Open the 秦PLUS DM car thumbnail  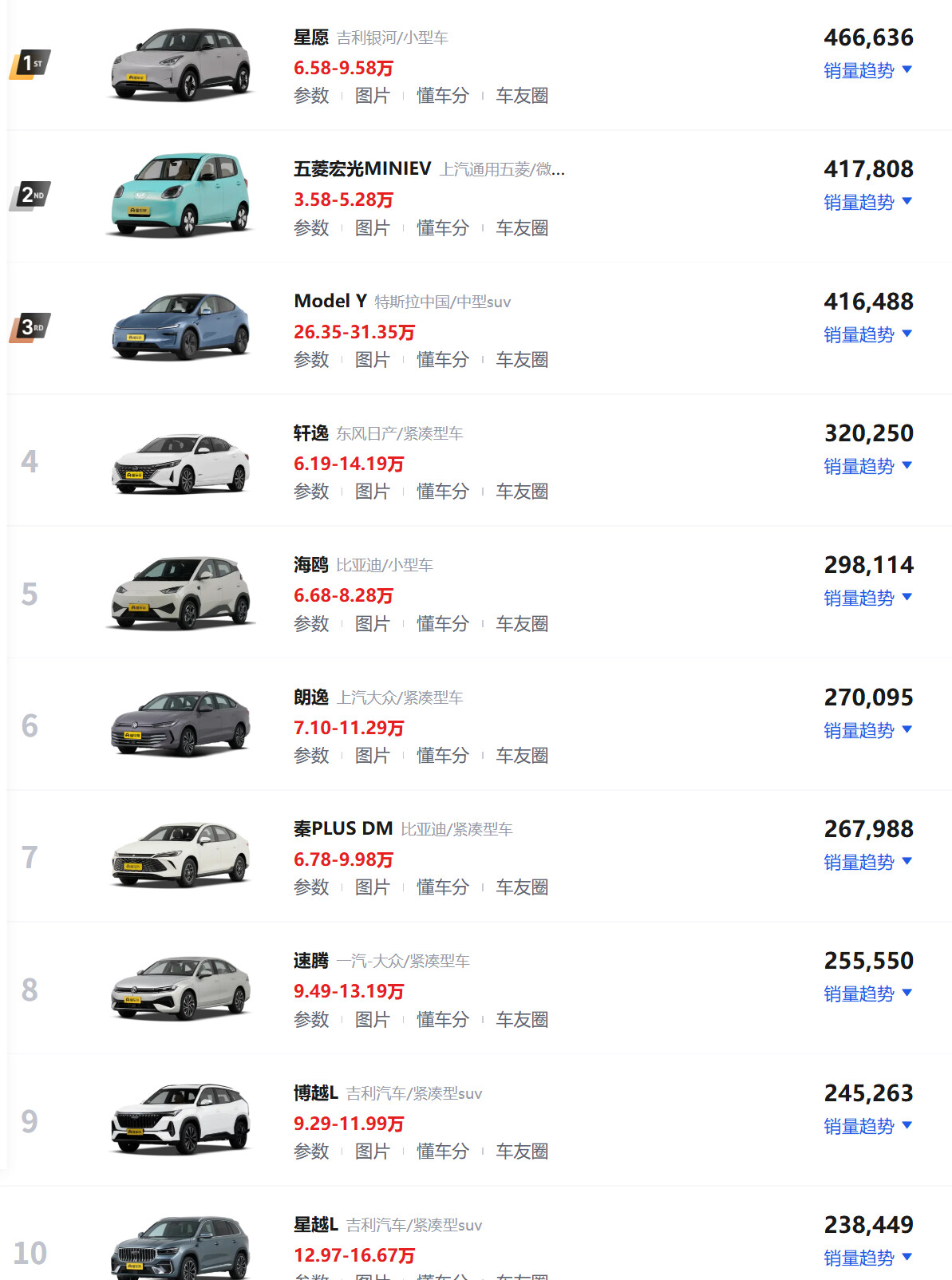181,855
